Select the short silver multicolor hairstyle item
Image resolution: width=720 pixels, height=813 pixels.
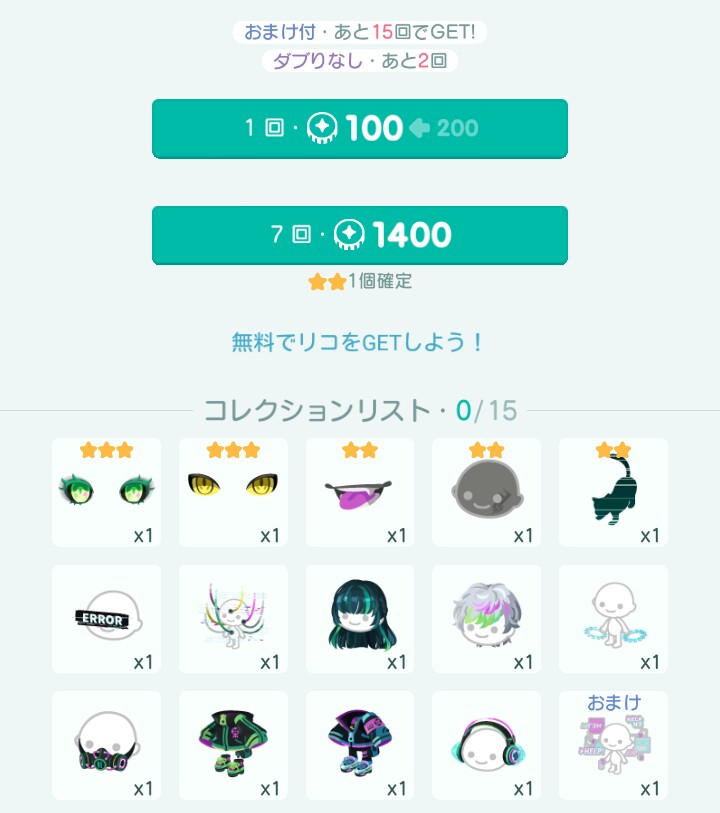click(487, 619)
